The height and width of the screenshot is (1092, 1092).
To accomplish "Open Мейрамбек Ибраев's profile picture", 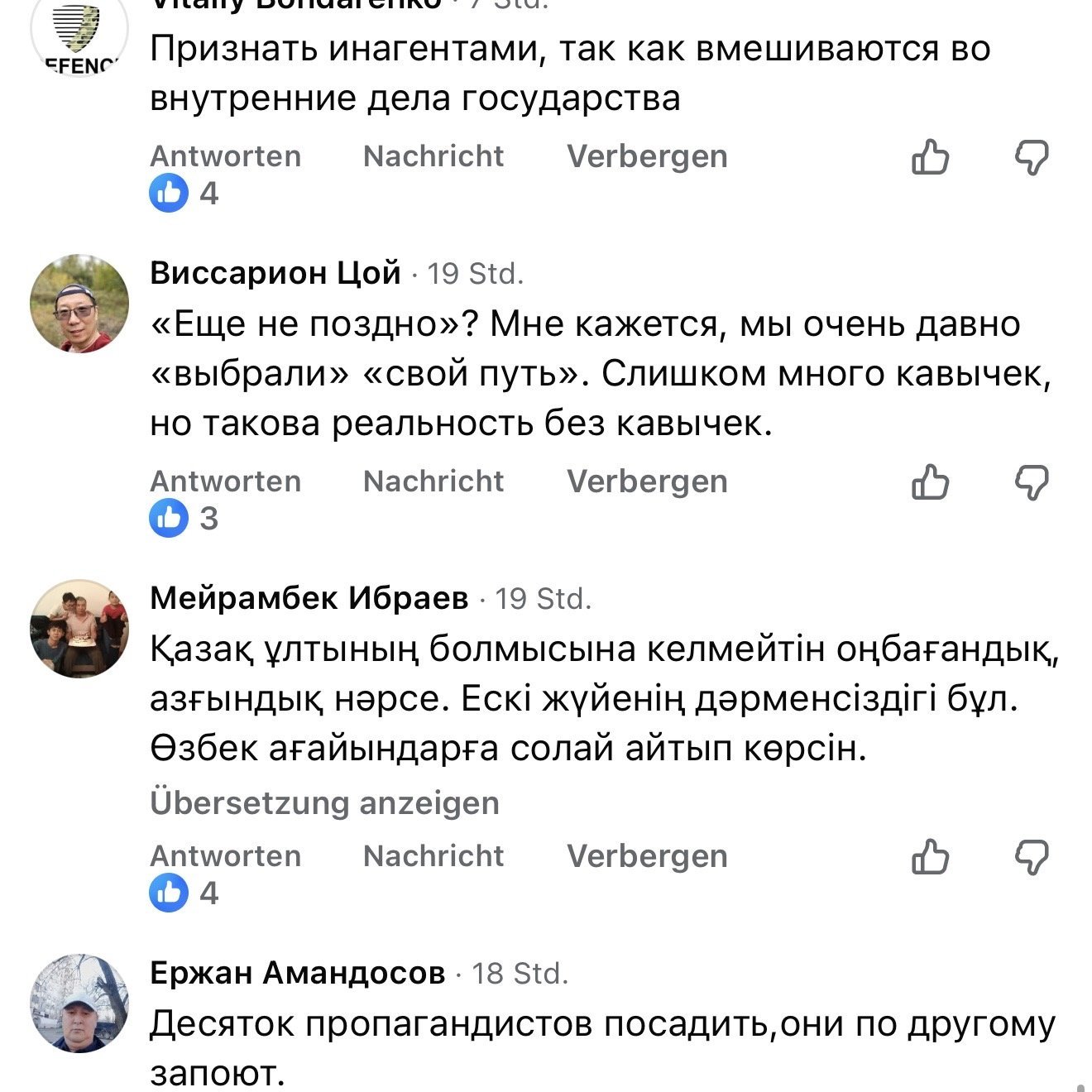I will [79, 629].
